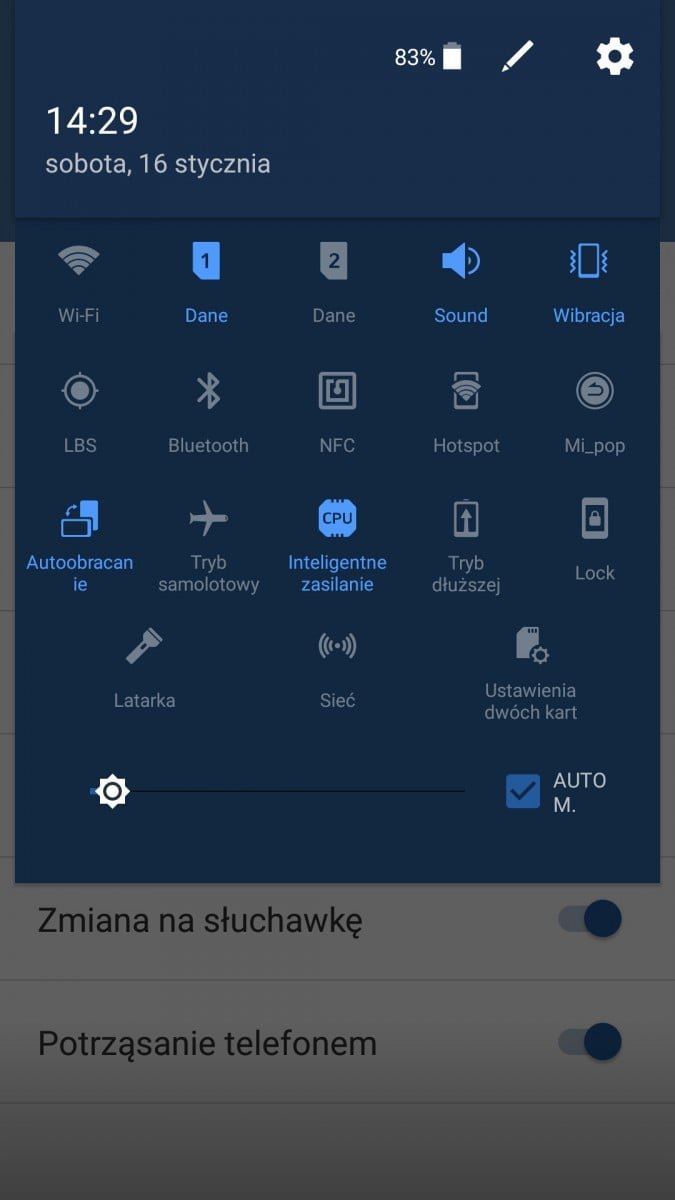Turn on Bluetooth
Screen dimensions: 675x1200
click(208, 391)
